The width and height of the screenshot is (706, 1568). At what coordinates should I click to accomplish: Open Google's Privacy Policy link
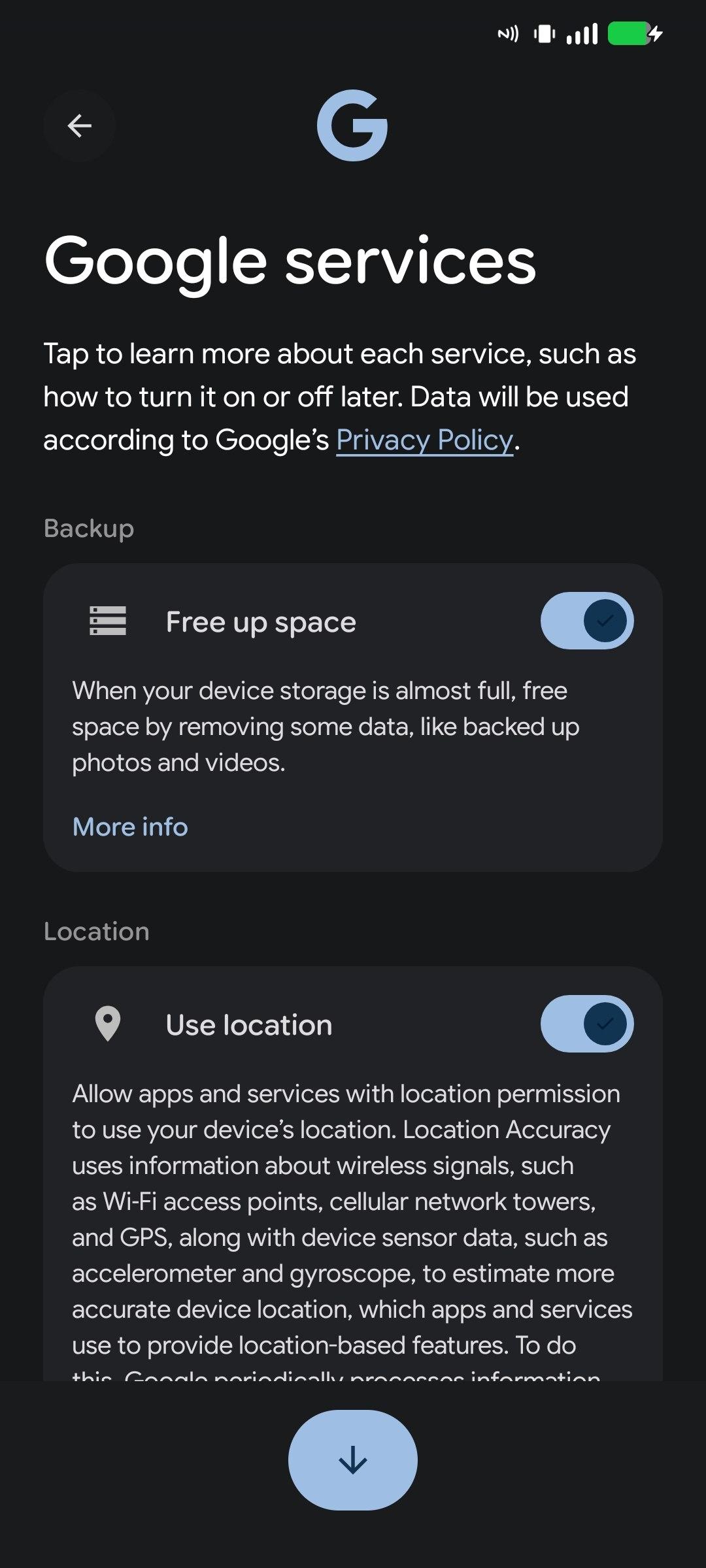point(424,440)
